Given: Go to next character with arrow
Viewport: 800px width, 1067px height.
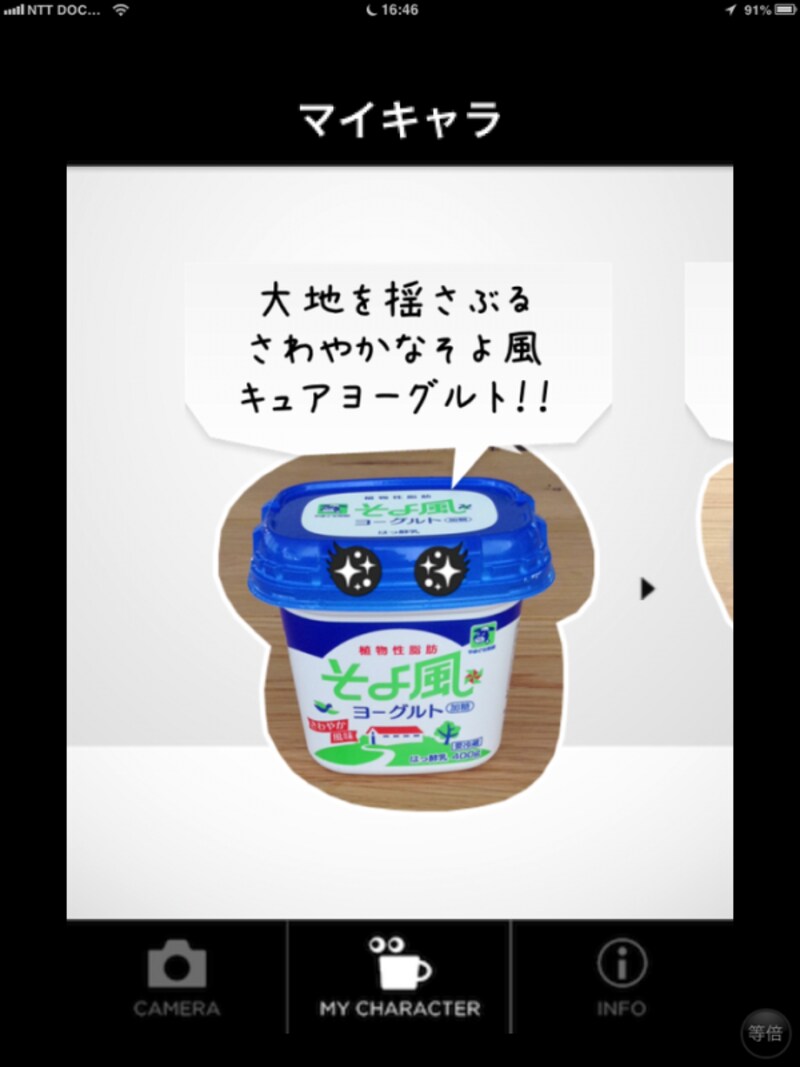Looking at the screenshot, I should [648, 588].
